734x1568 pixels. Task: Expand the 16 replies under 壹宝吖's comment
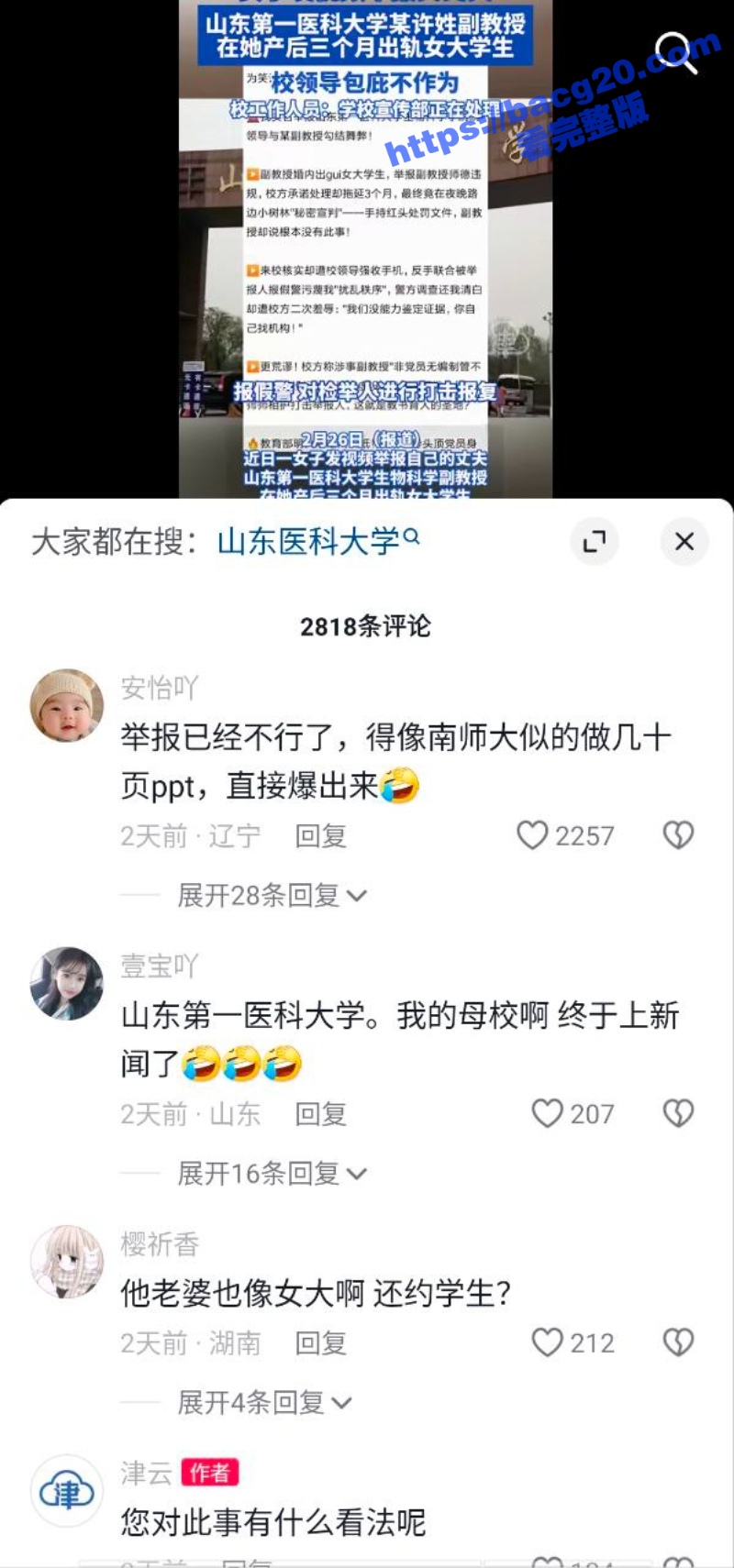click(x=272, y=1173)
